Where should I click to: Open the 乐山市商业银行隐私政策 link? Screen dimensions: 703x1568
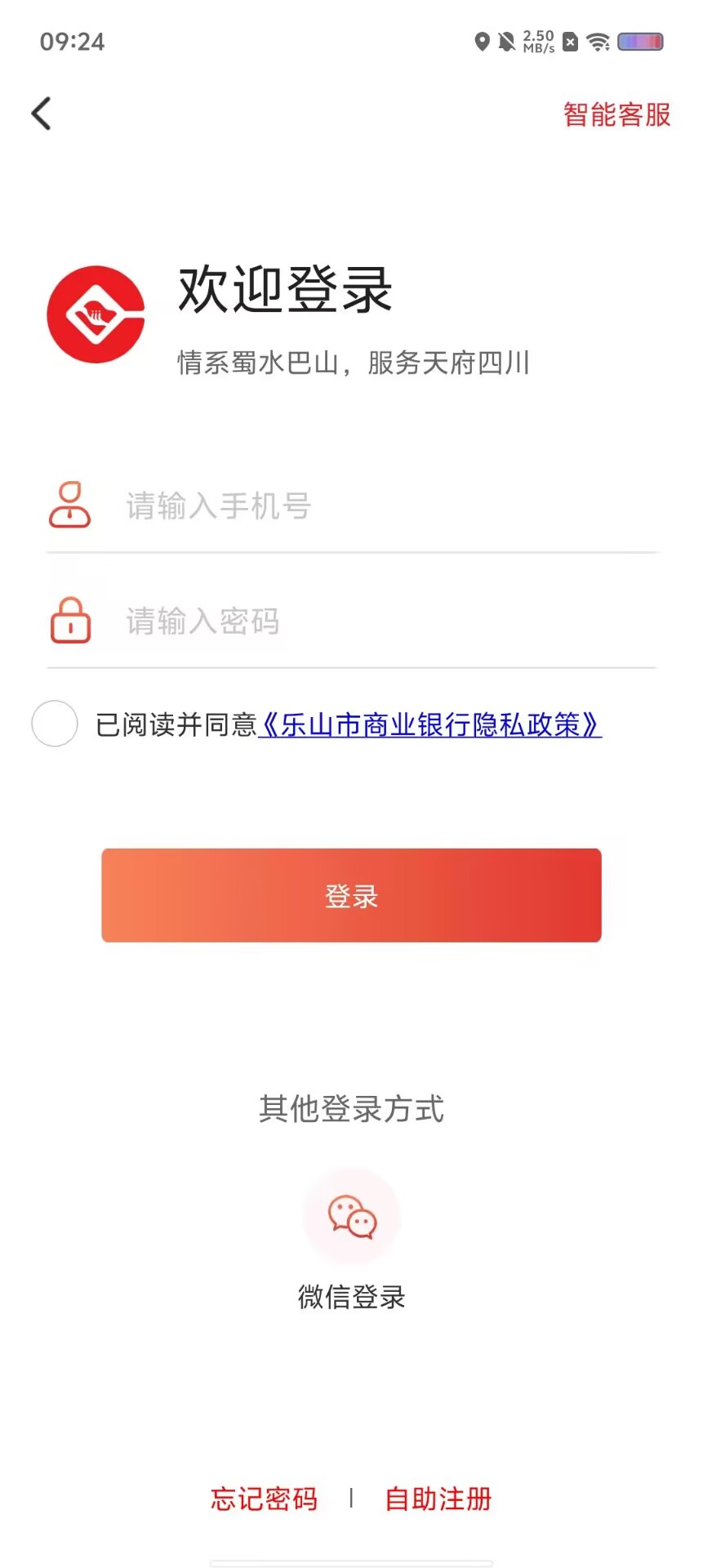(x=429, y=724)
